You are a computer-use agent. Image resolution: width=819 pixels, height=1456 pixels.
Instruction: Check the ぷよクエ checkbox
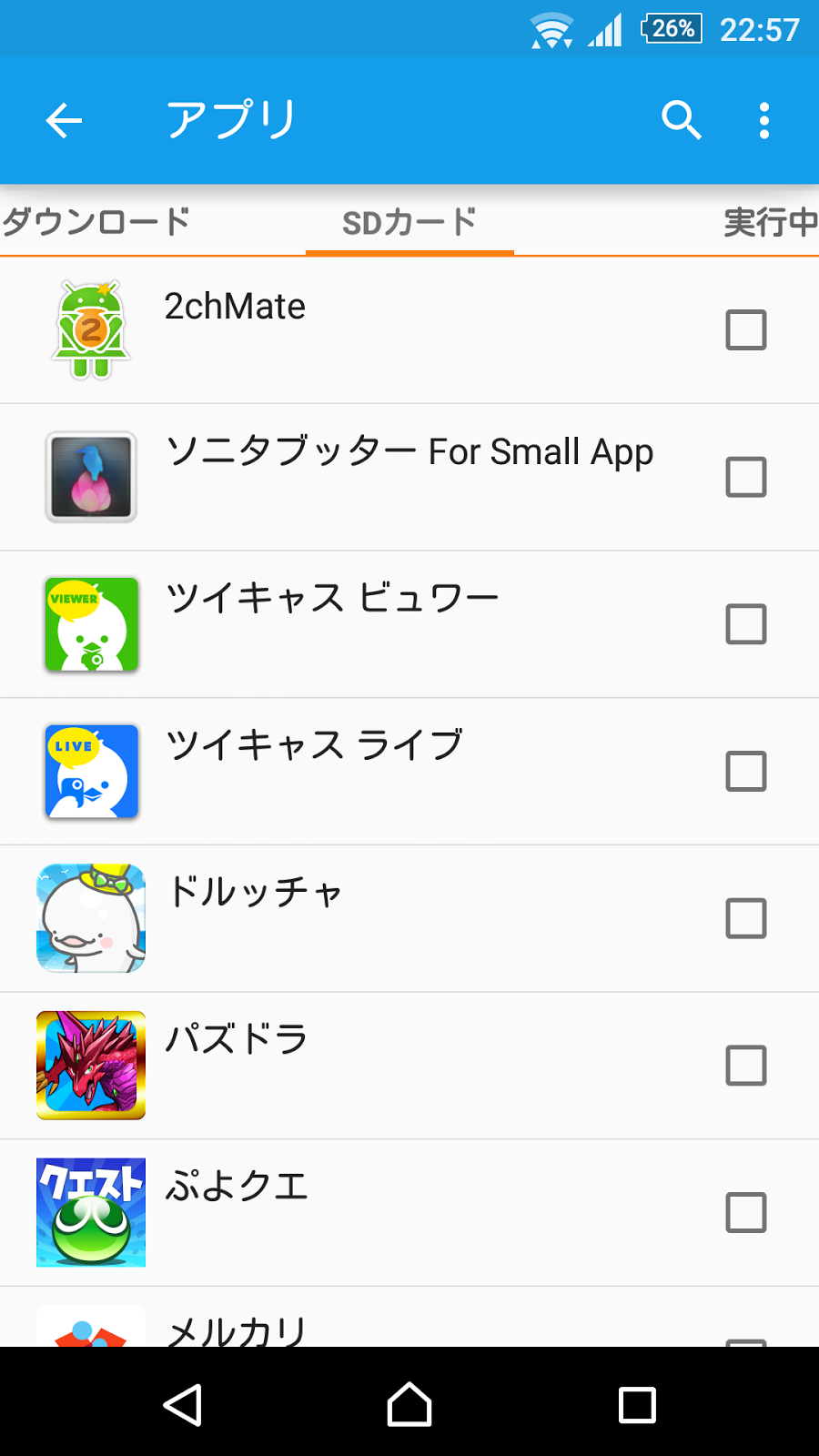click(746, 1213)
